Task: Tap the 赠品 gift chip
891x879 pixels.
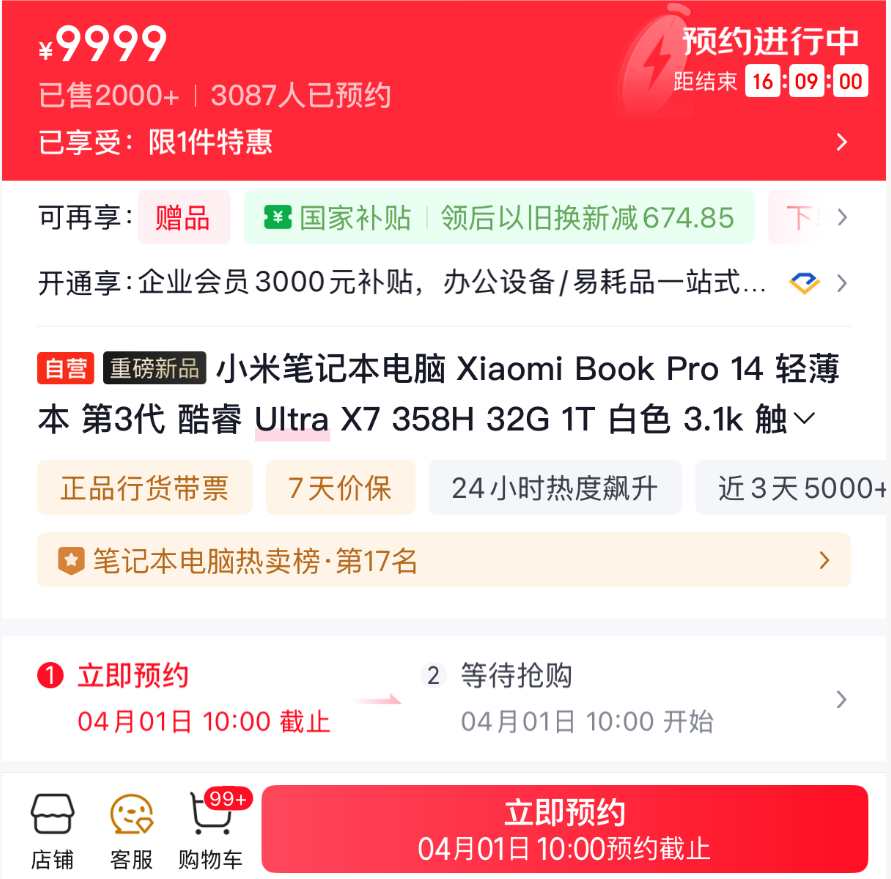Action: [x=183, y=217]
